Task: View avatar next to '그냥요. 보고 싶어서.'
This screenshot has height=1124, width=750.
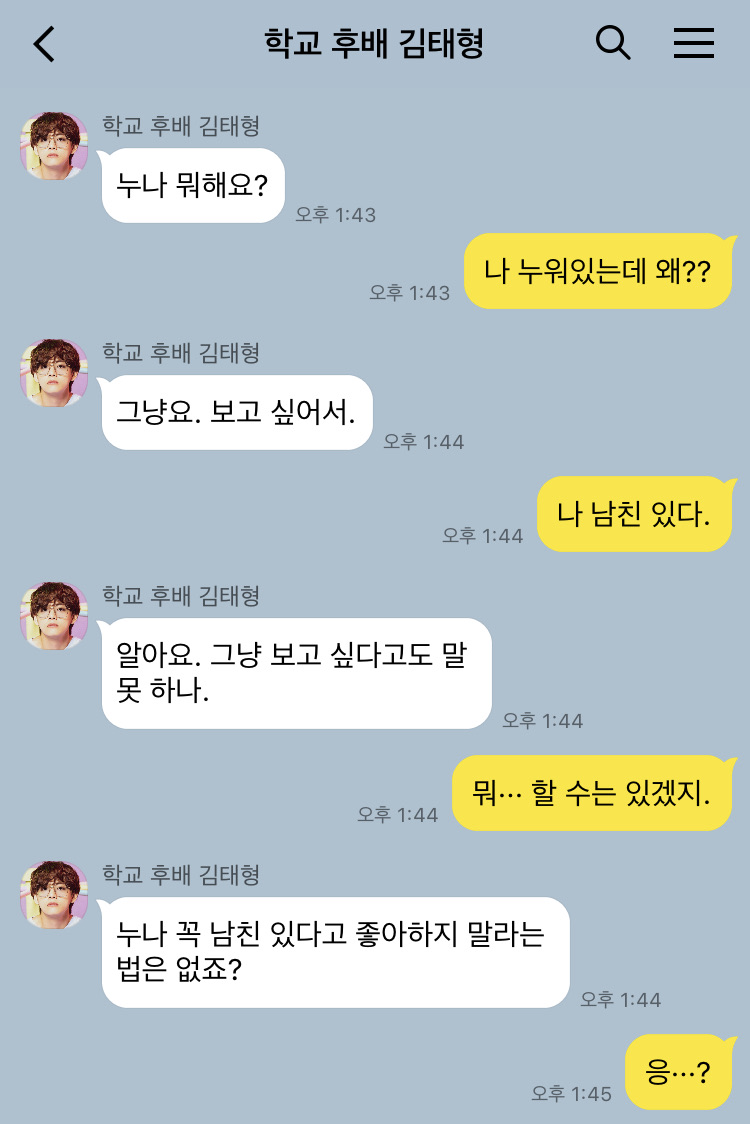Action: coord(54,373)
